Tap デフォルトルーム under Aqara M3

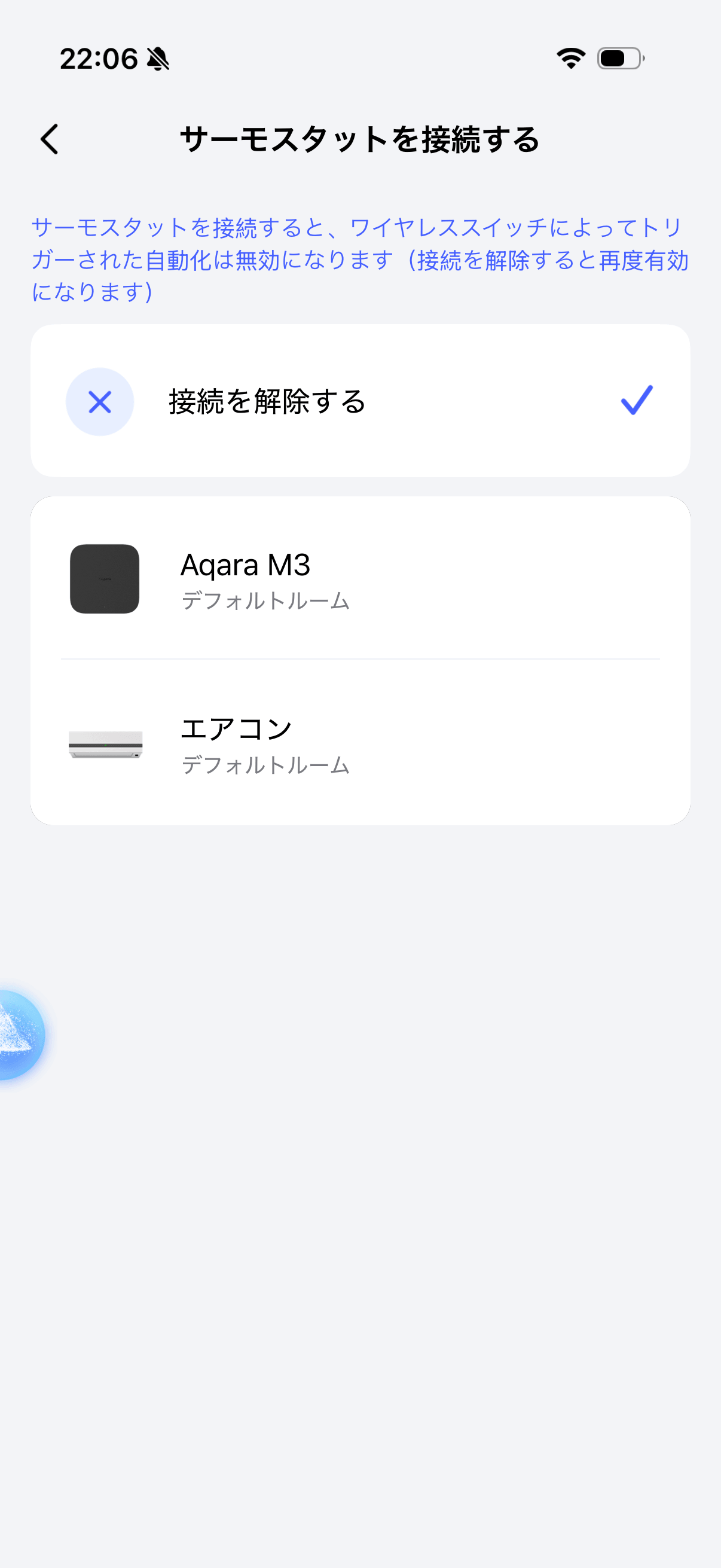click(x=265, y=602)
